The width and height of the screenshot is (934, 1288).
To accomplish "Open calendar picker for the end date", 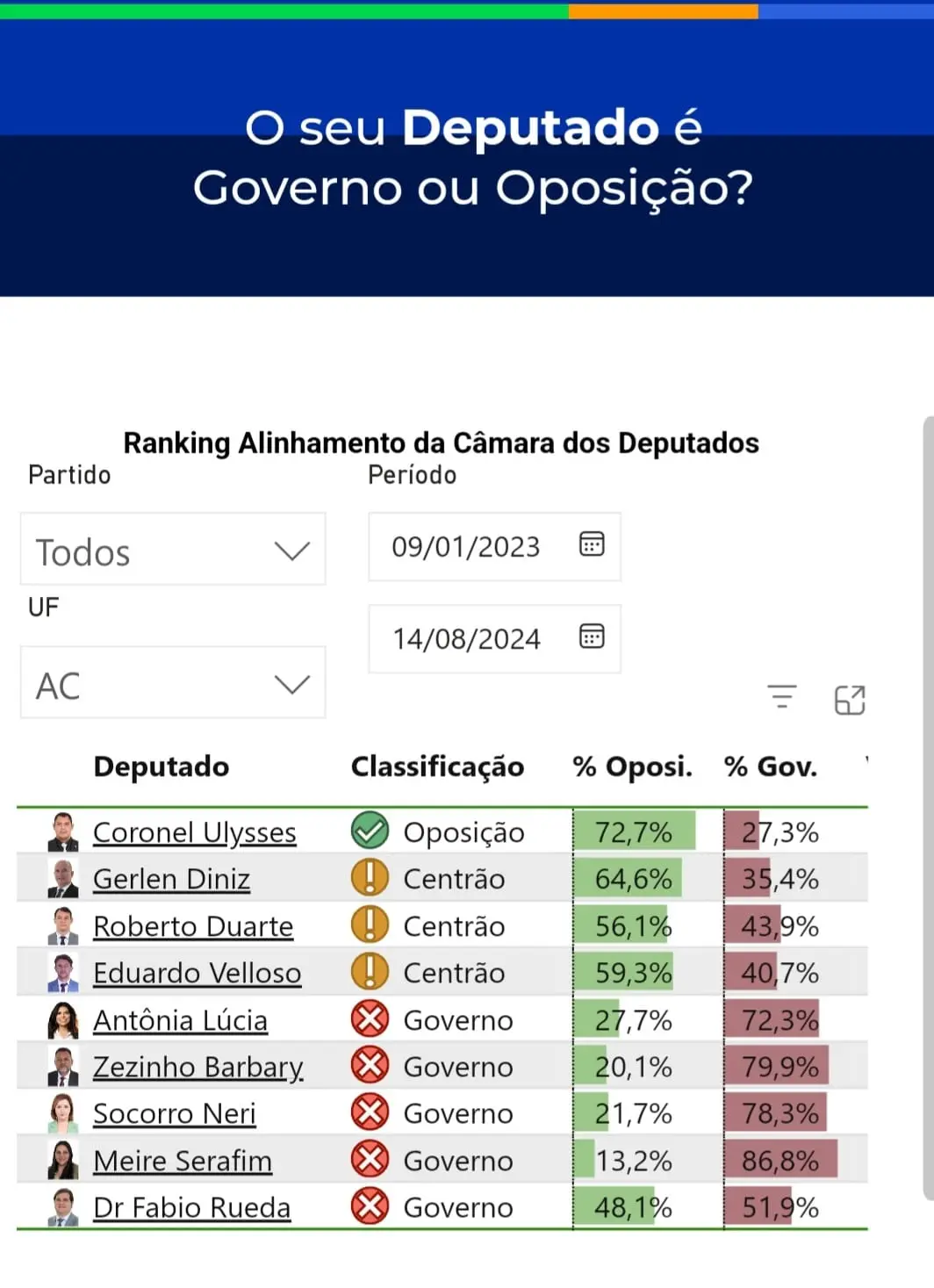I will (592, 637).
